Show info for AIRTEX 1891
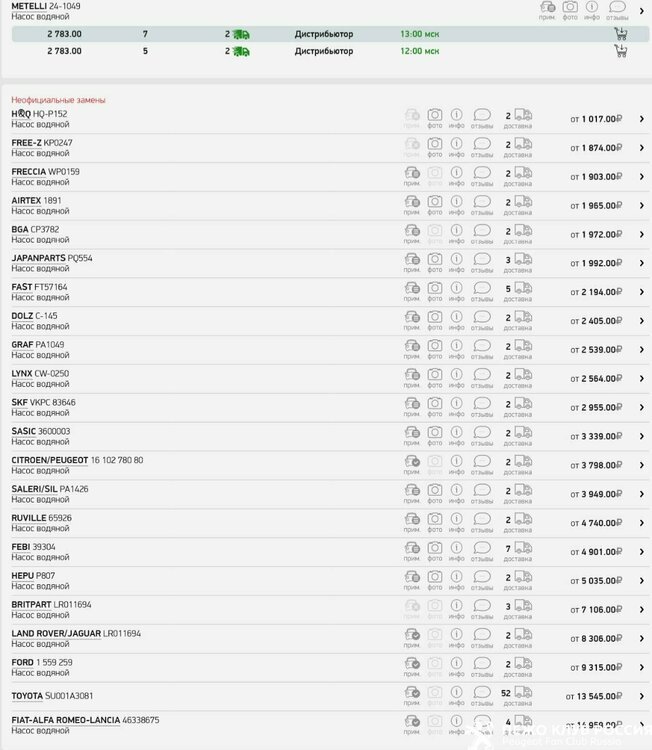Viewport: 652px width, 750px height. [x=457, y=205]
